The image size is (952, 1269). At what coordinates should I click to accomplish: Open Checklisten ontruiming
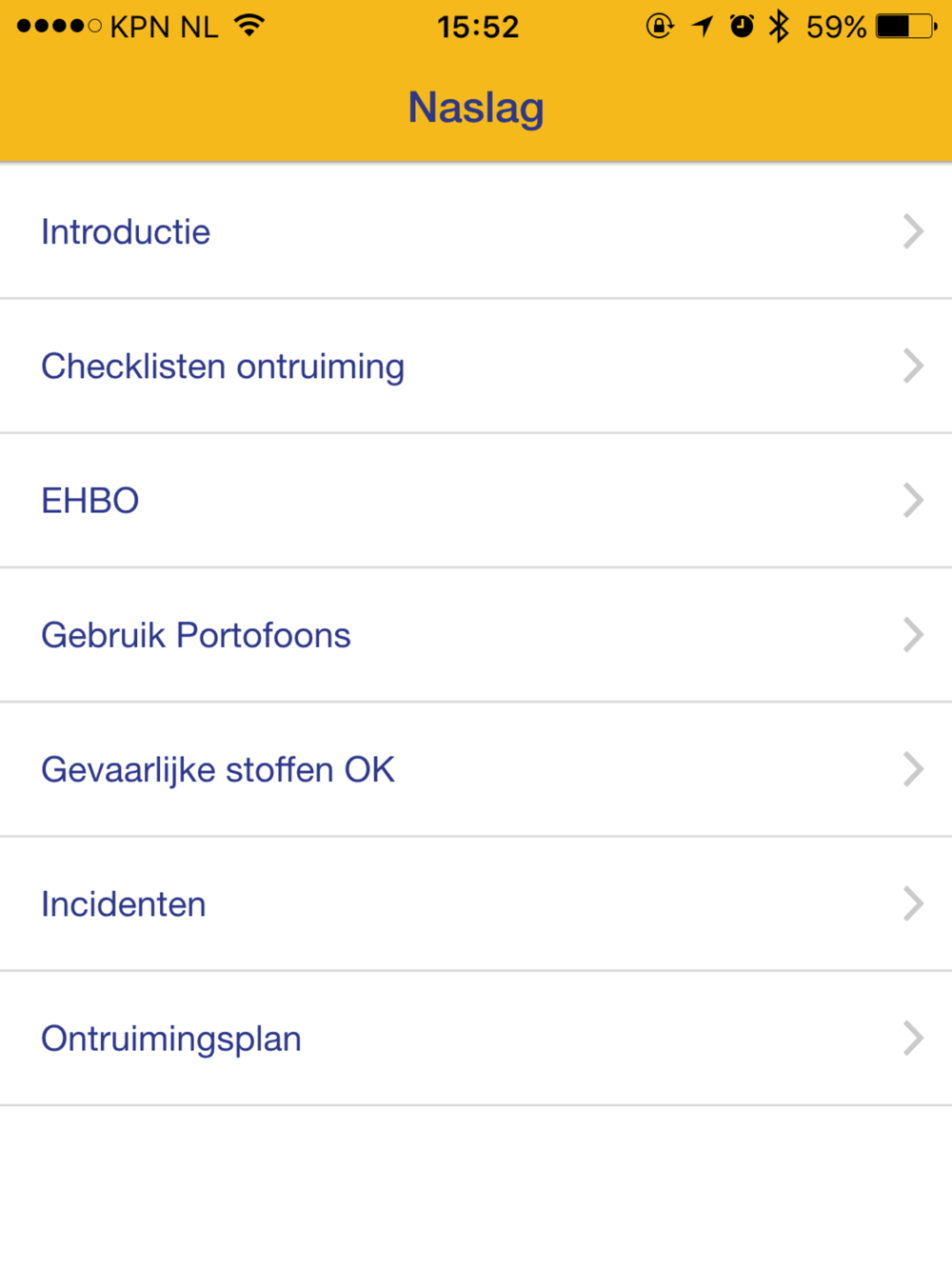[x=476, y=367]
